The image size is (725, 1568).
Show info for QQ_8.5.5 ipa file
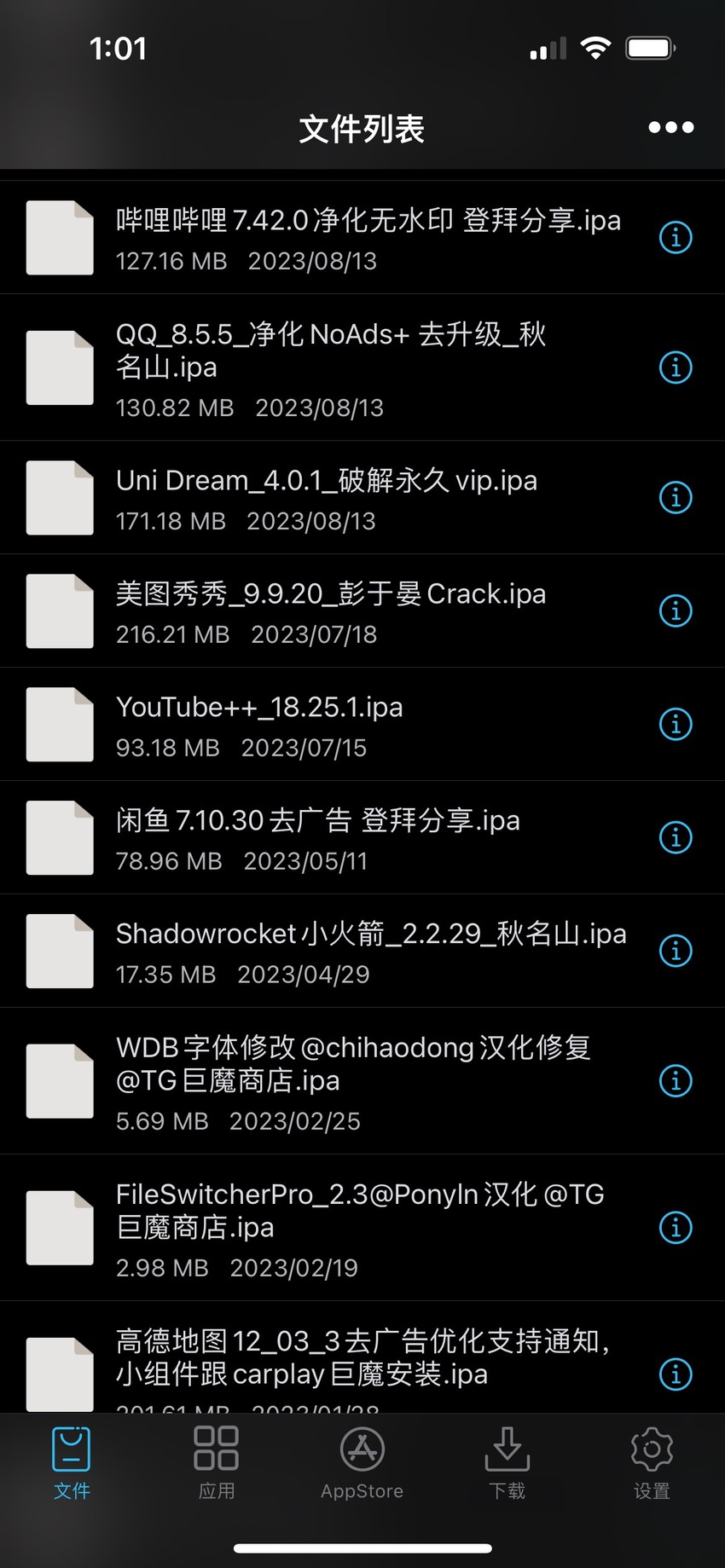[x=676, y=367]
